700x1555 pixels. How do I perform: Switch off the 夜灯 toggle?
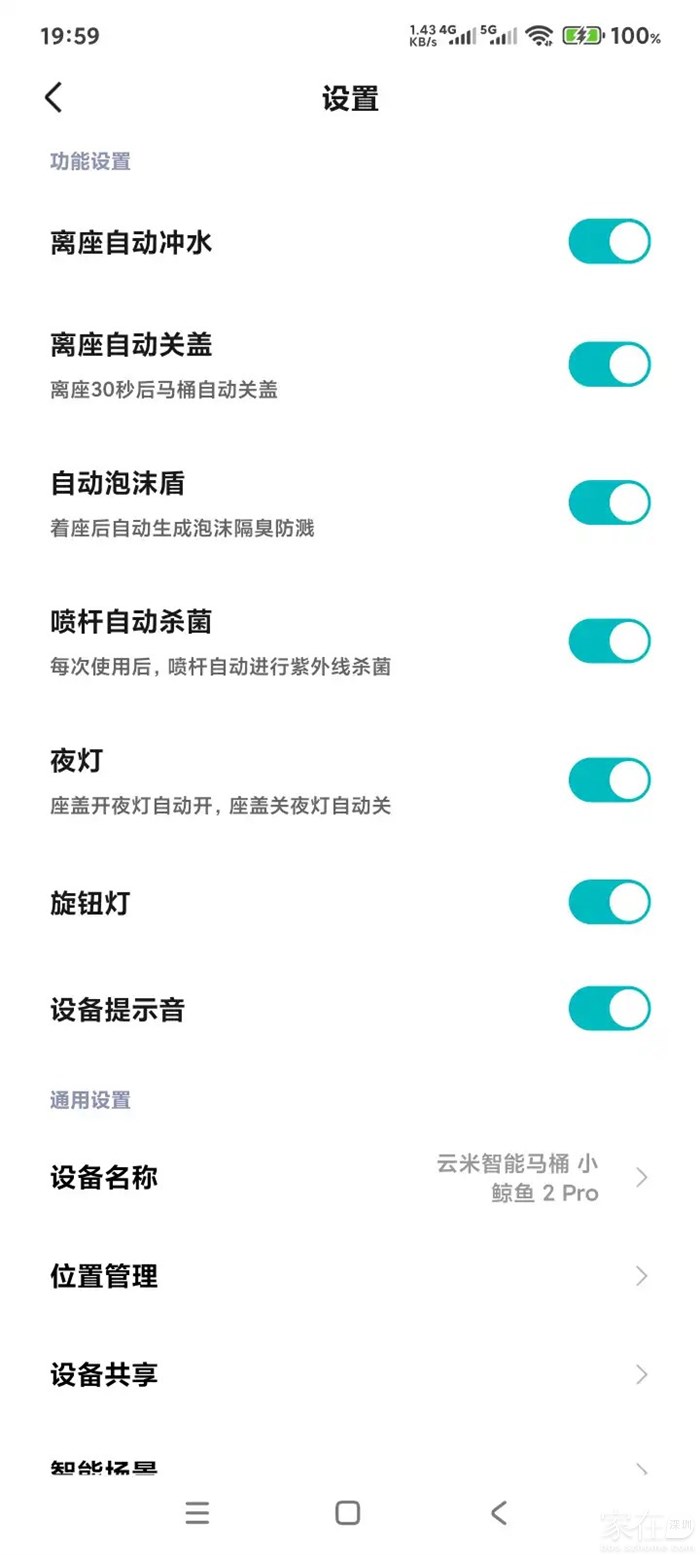[609, 780]
